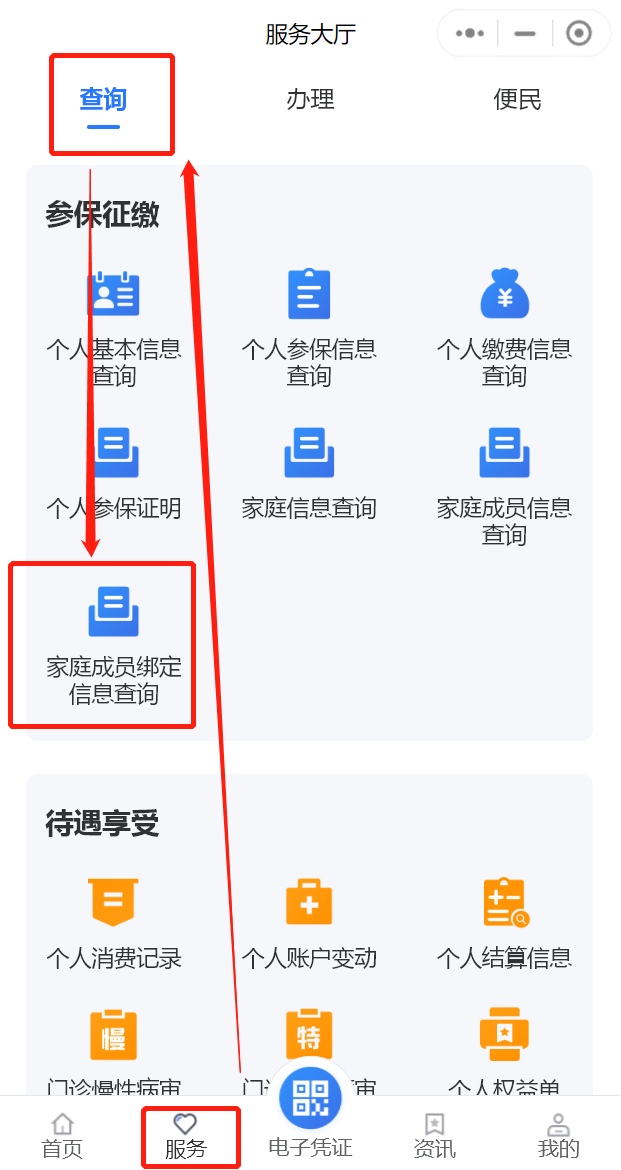Go to the 首页 tab
Screen dimensions: 621x1170
pos(62,1136)
